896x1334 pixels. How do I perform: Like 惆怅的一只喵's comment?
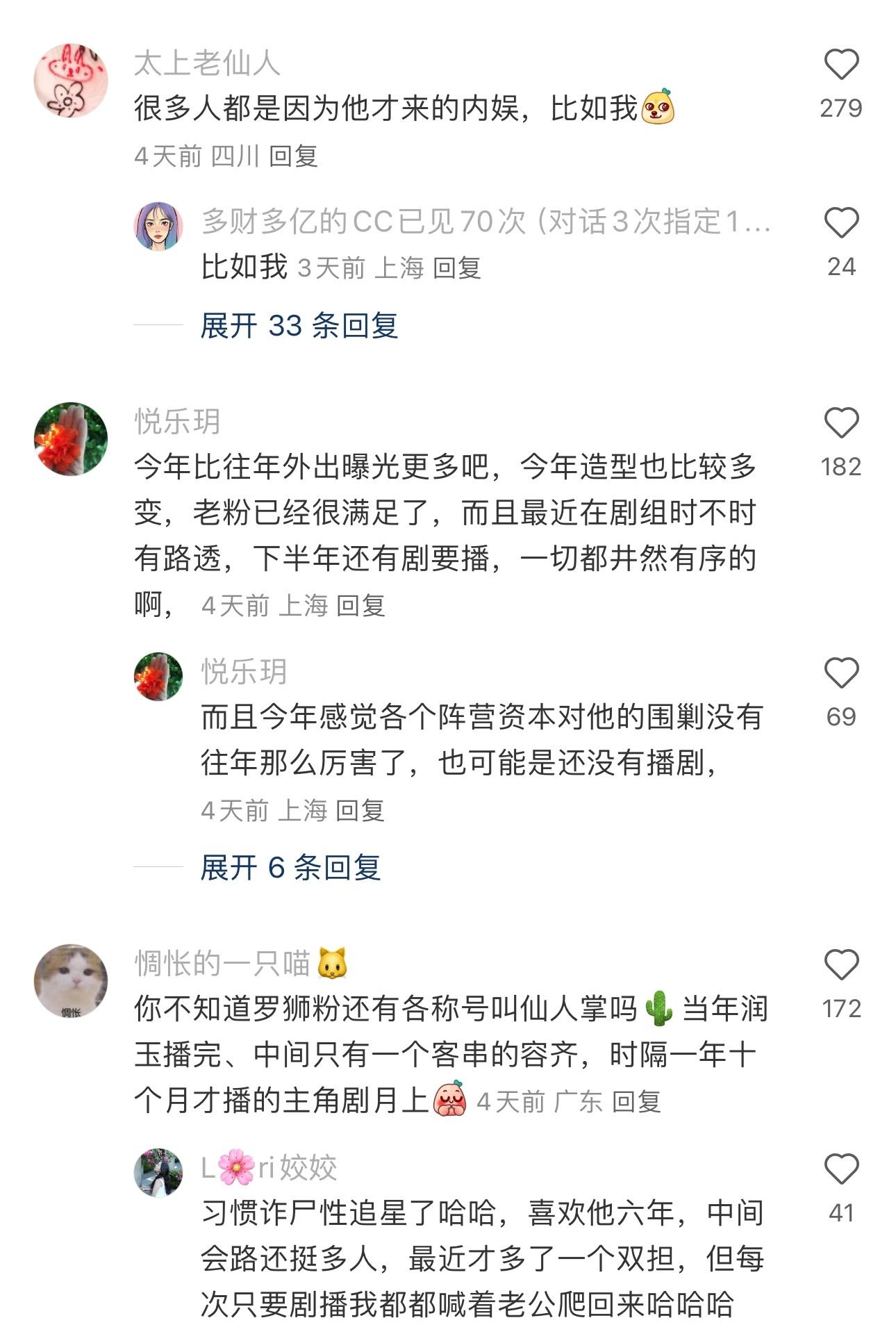(x=841, y=965)
